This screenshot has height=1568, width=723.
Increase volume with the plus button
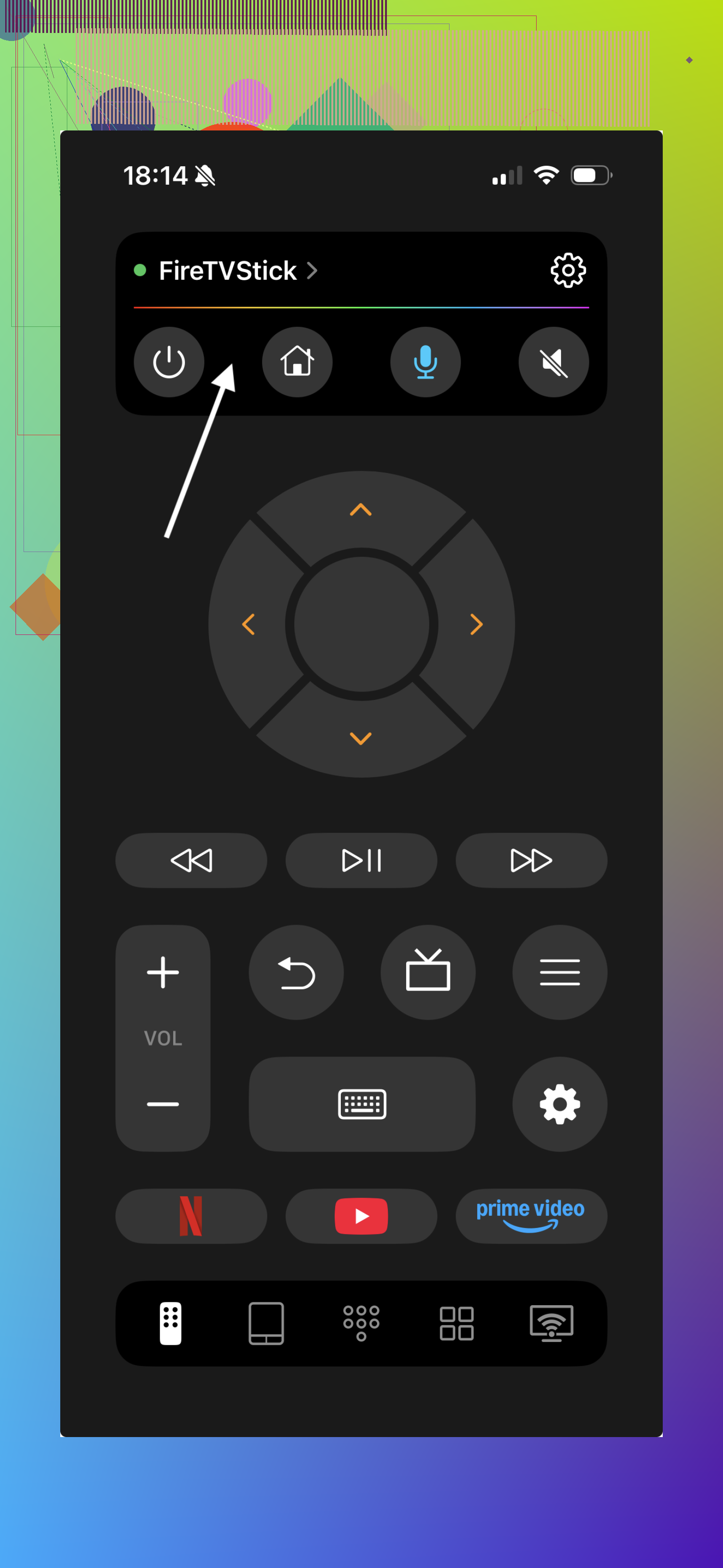[163, 972]
